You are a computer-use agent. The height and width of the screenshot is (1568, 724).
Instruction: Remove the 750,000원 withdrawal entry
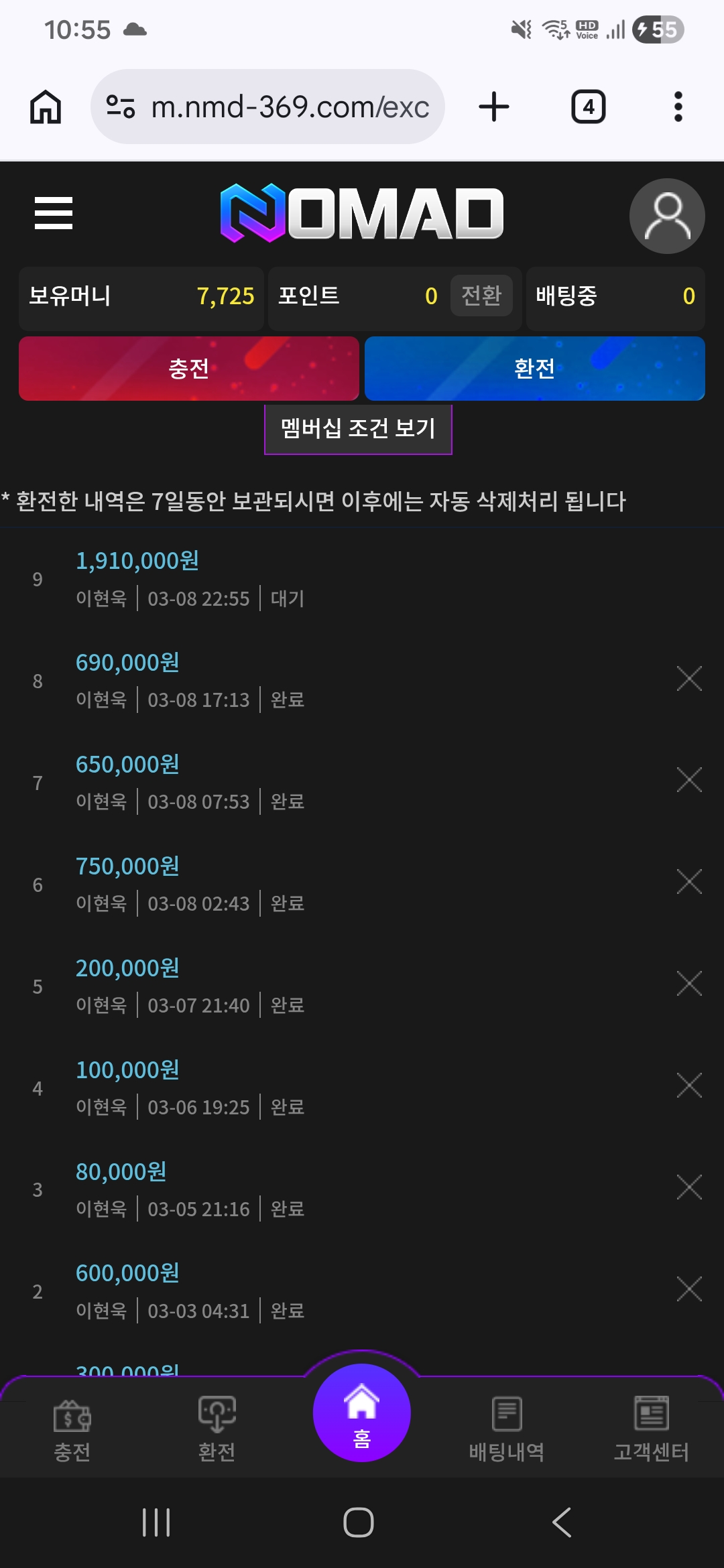point(689,882)
